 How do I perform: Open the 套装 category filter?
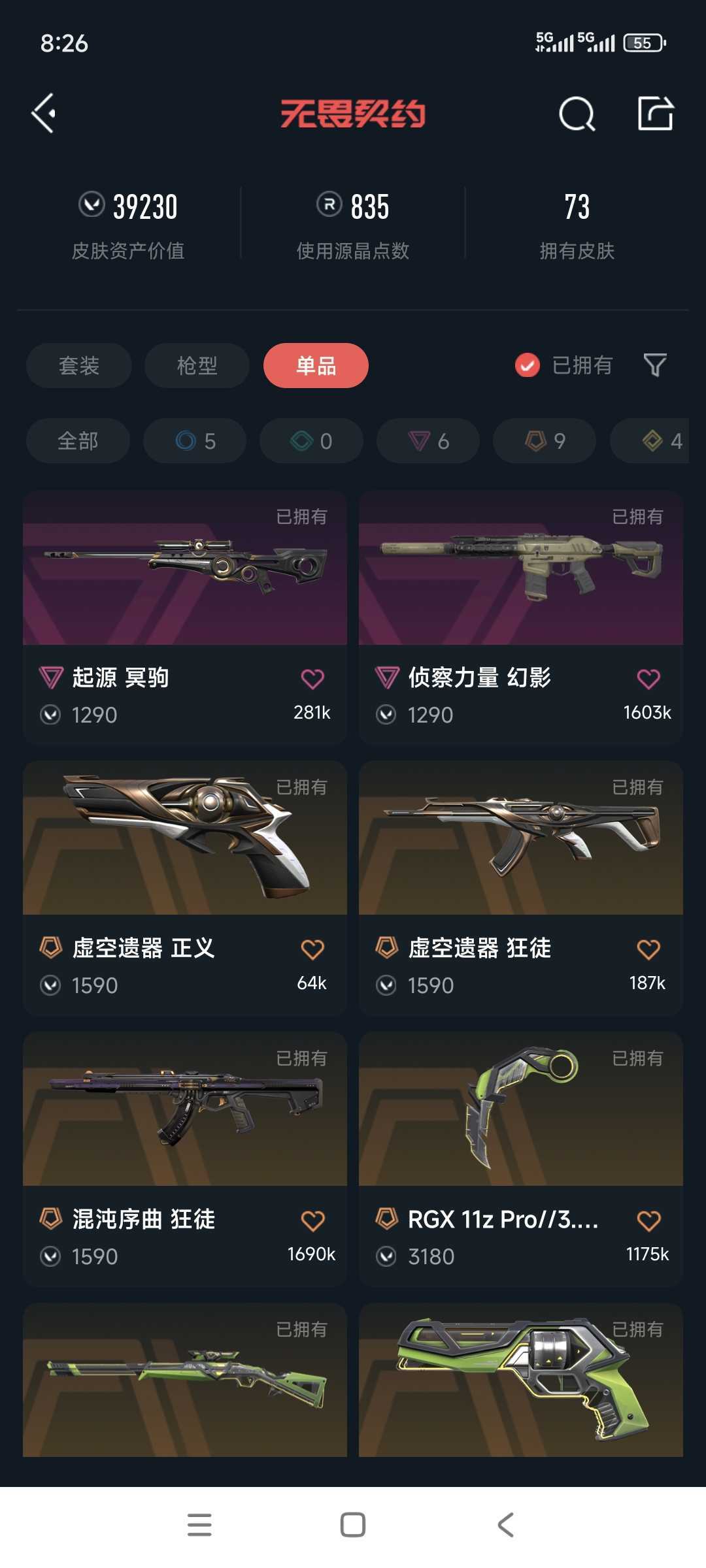click(x=78, y=366)
